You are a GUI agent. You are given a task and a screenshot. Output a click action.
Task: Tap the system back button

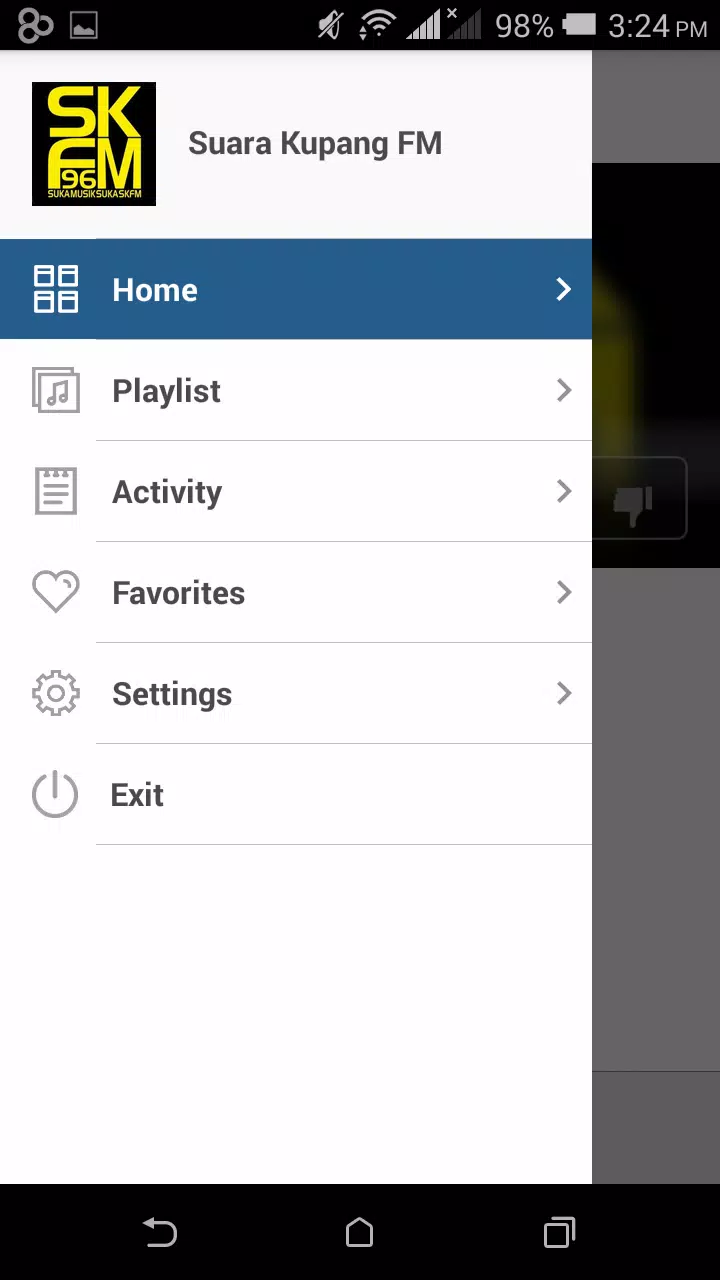coord(160,1233)
